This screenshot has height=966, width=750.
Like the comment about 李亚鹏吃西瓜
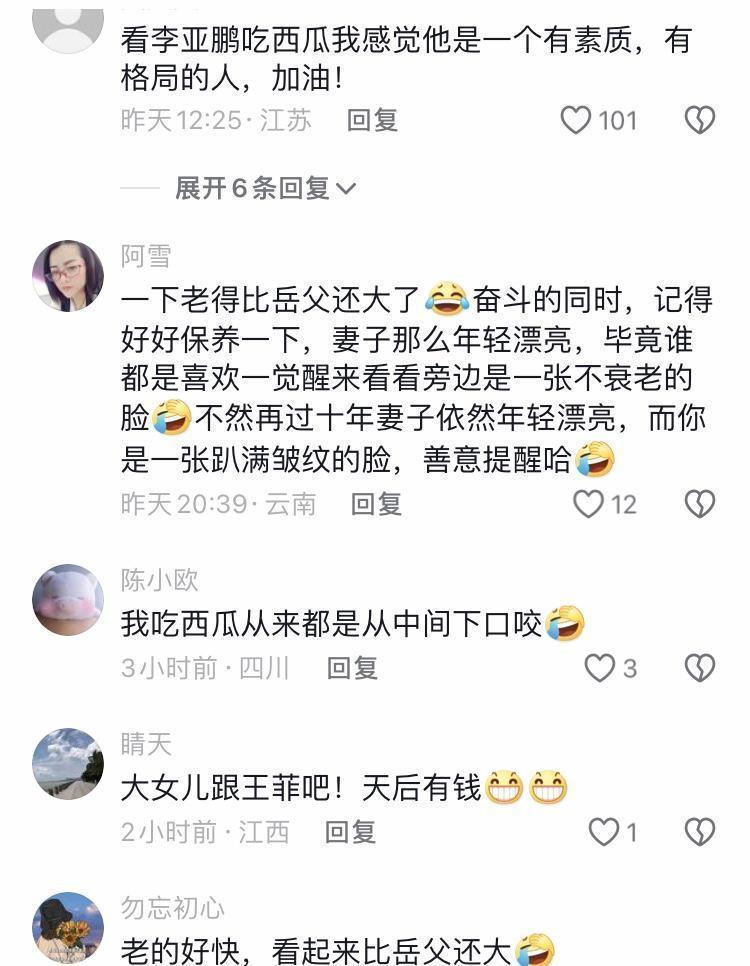click(577, 121)
